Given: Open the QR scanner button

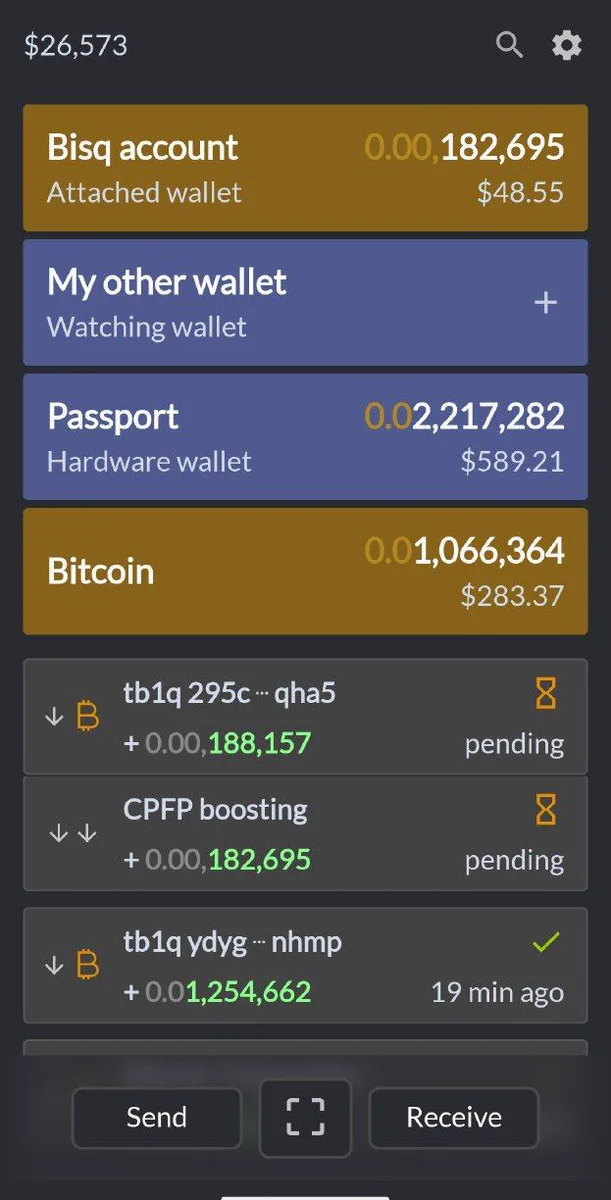Looking at the screenshot, I should (x=305, y=1117).
